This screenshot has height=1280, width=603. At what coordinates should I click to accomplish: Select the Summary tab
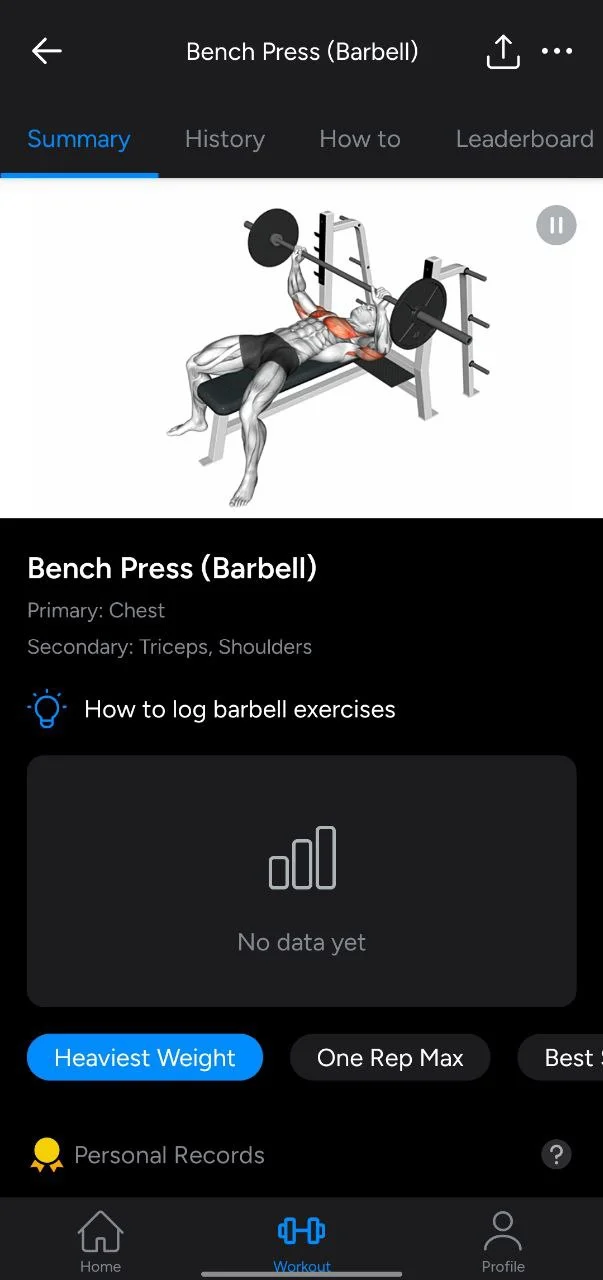tap(79, 139)
